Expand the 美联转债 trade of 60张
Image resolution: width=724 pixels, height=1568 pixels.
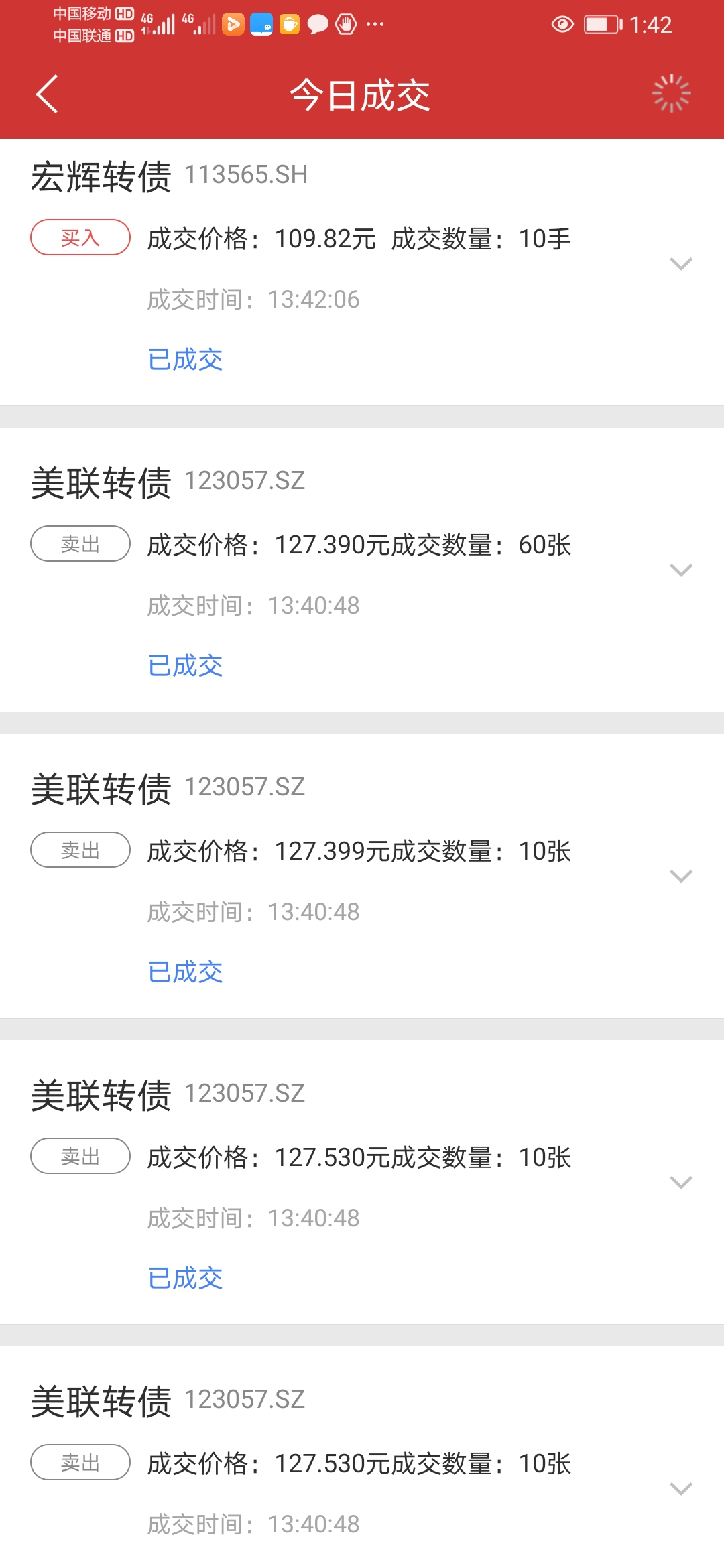tap(680, 570)
